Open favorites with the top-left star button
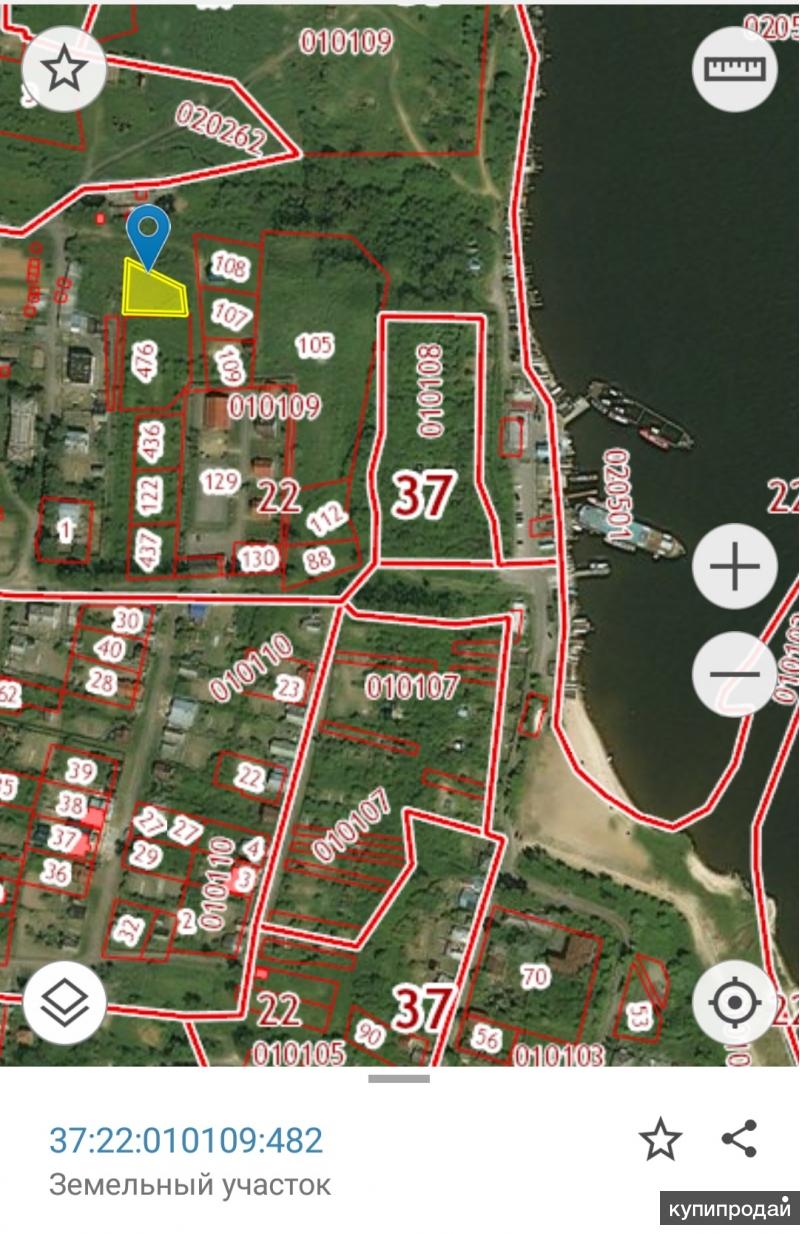The width and height of the screenshot is (800, 1234). click(x=65, y=69)
